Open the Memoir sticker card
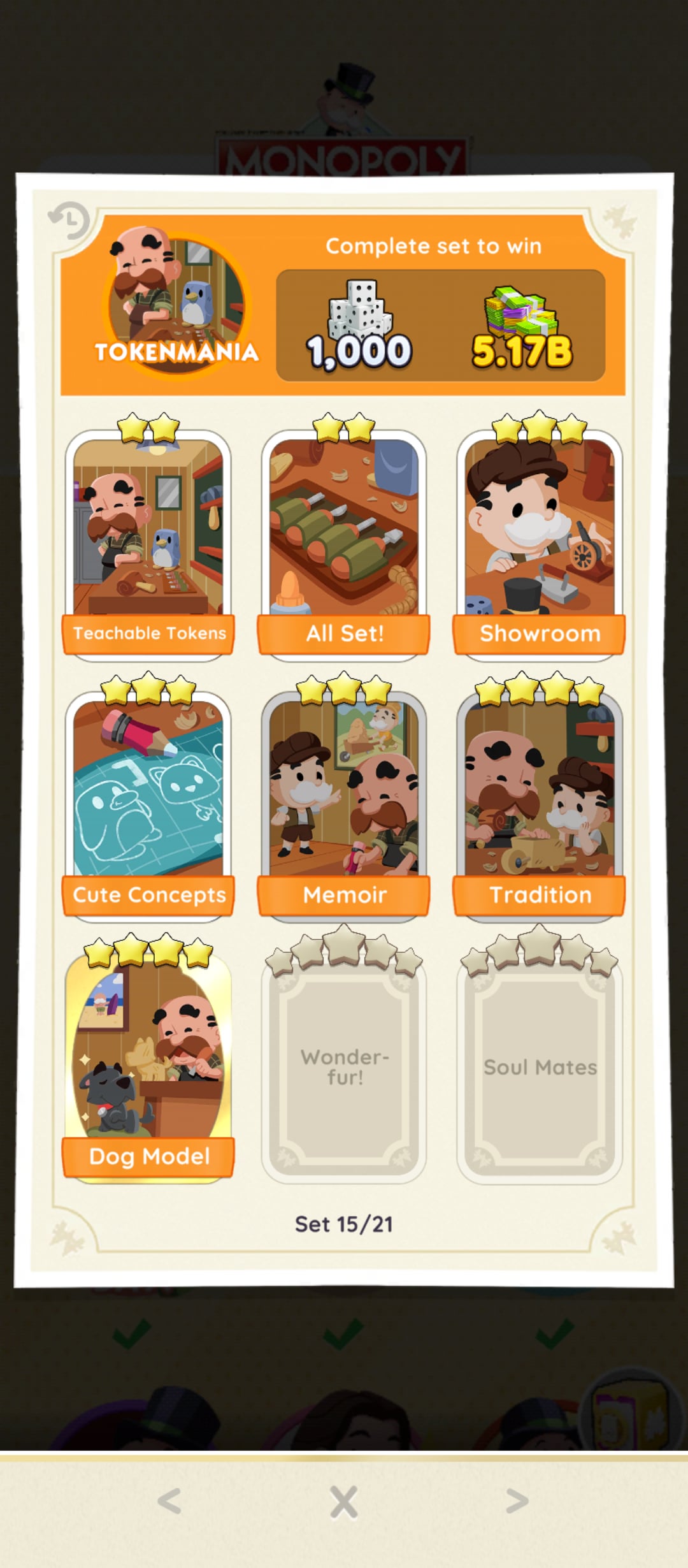Image resolution: width=688 pixels, height=1568 pixels. pyautogui.click(x=344, y=803)
